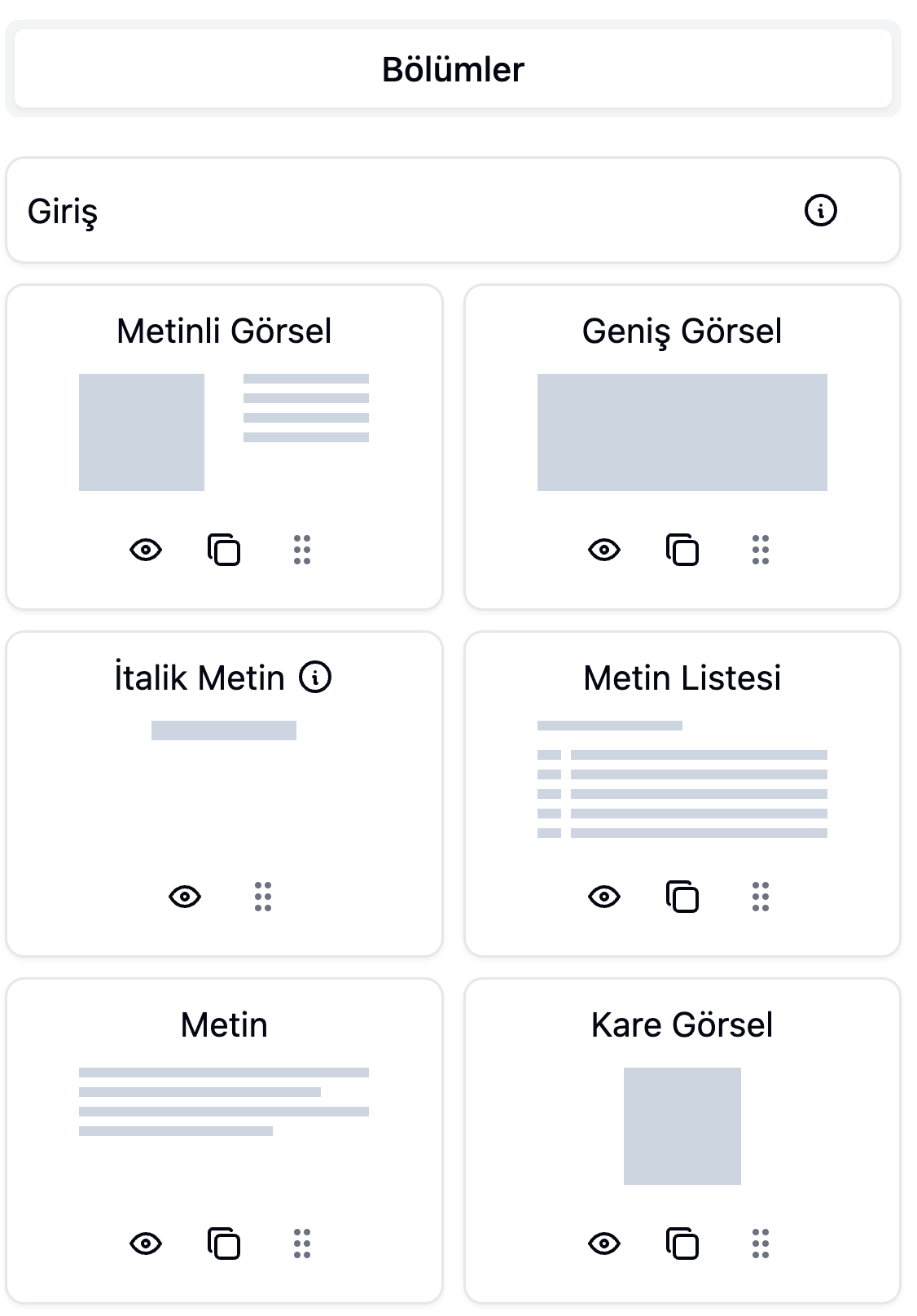
Task: Toggle the eye icon under İtalik Metin
Action: pyautogui.click(x=185, y=897)
